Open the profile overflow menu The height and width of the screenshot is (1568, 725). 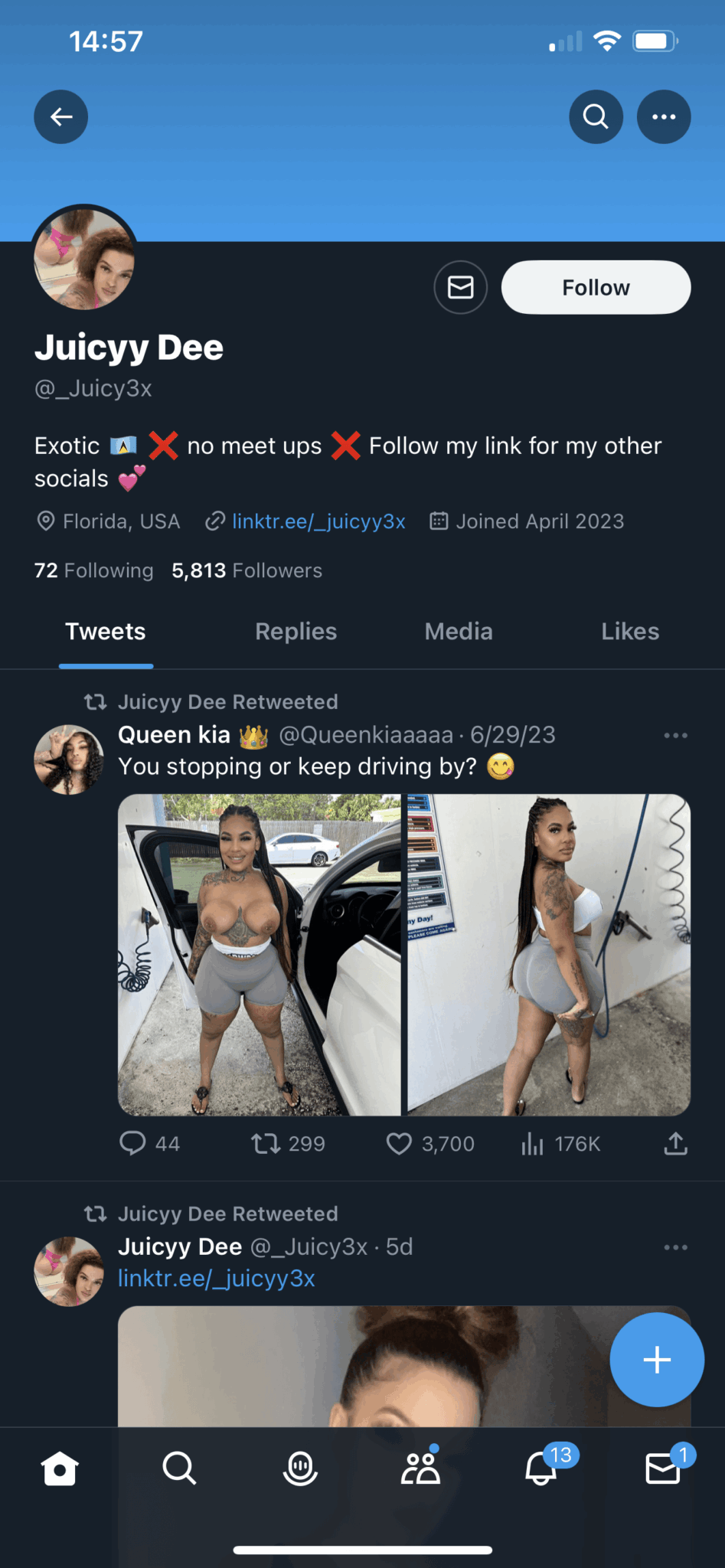pos(664,117)
